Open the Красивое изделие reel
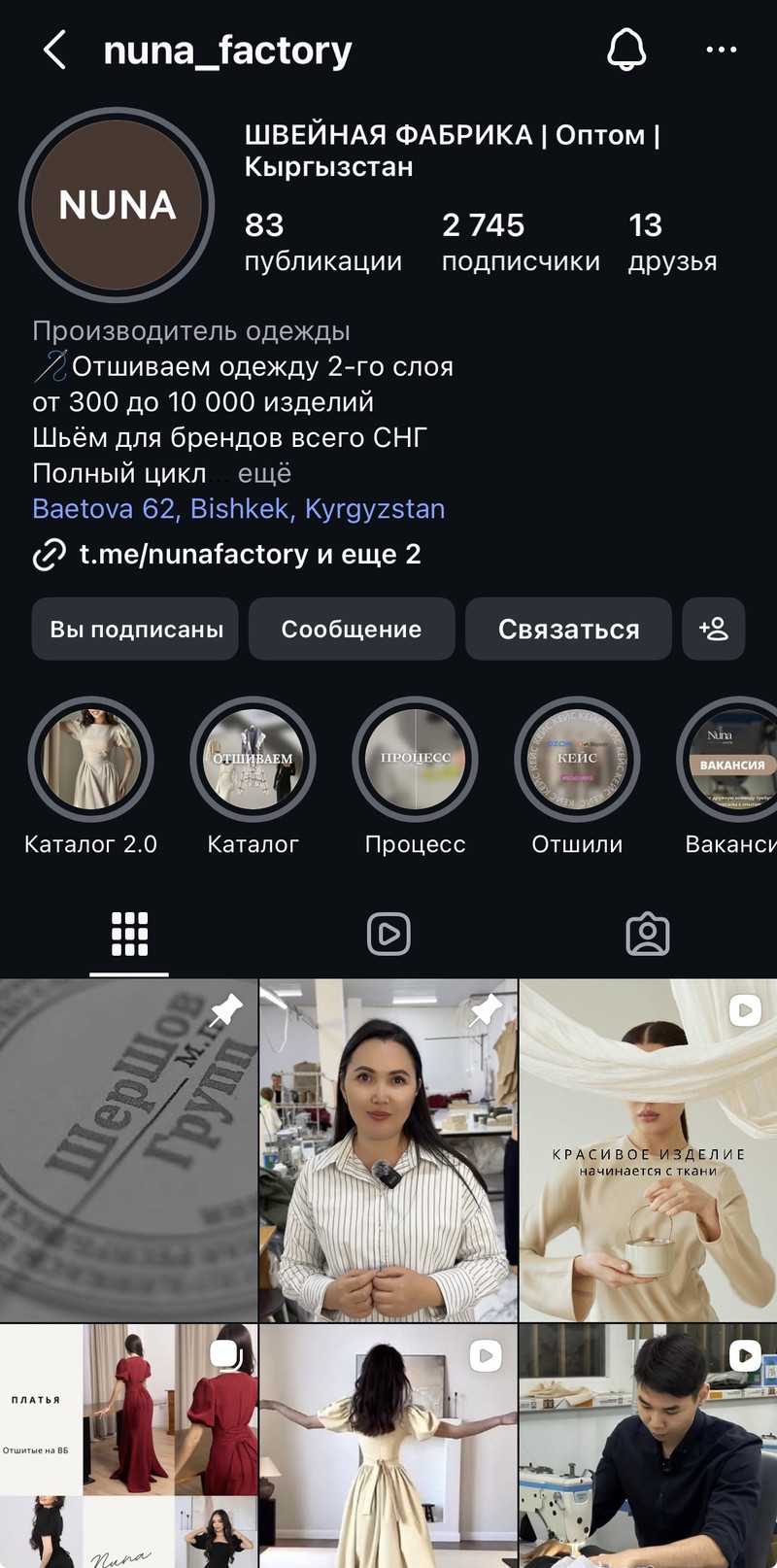 (x=648, y=1150)
